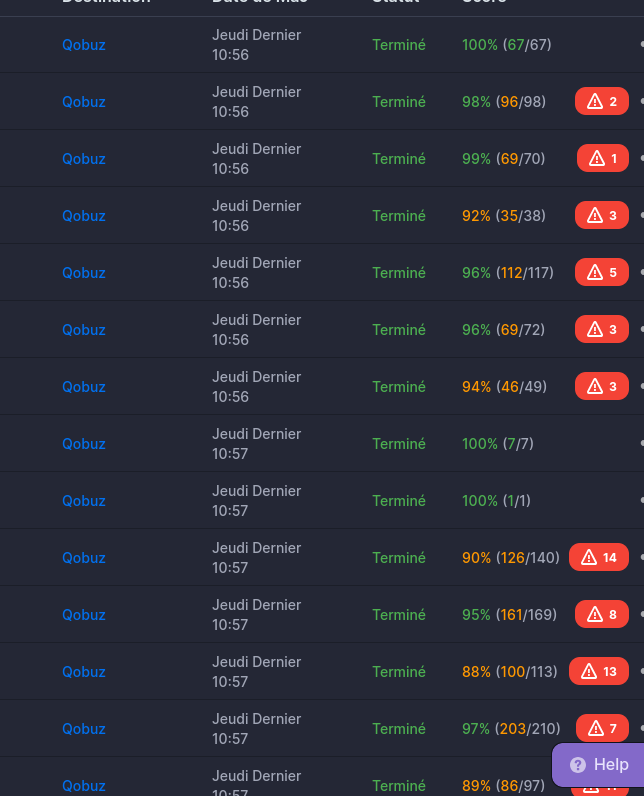The image size is (644, 796).
Task: View warnings on the 92% (35/38) row
Action: pos(602,215)
